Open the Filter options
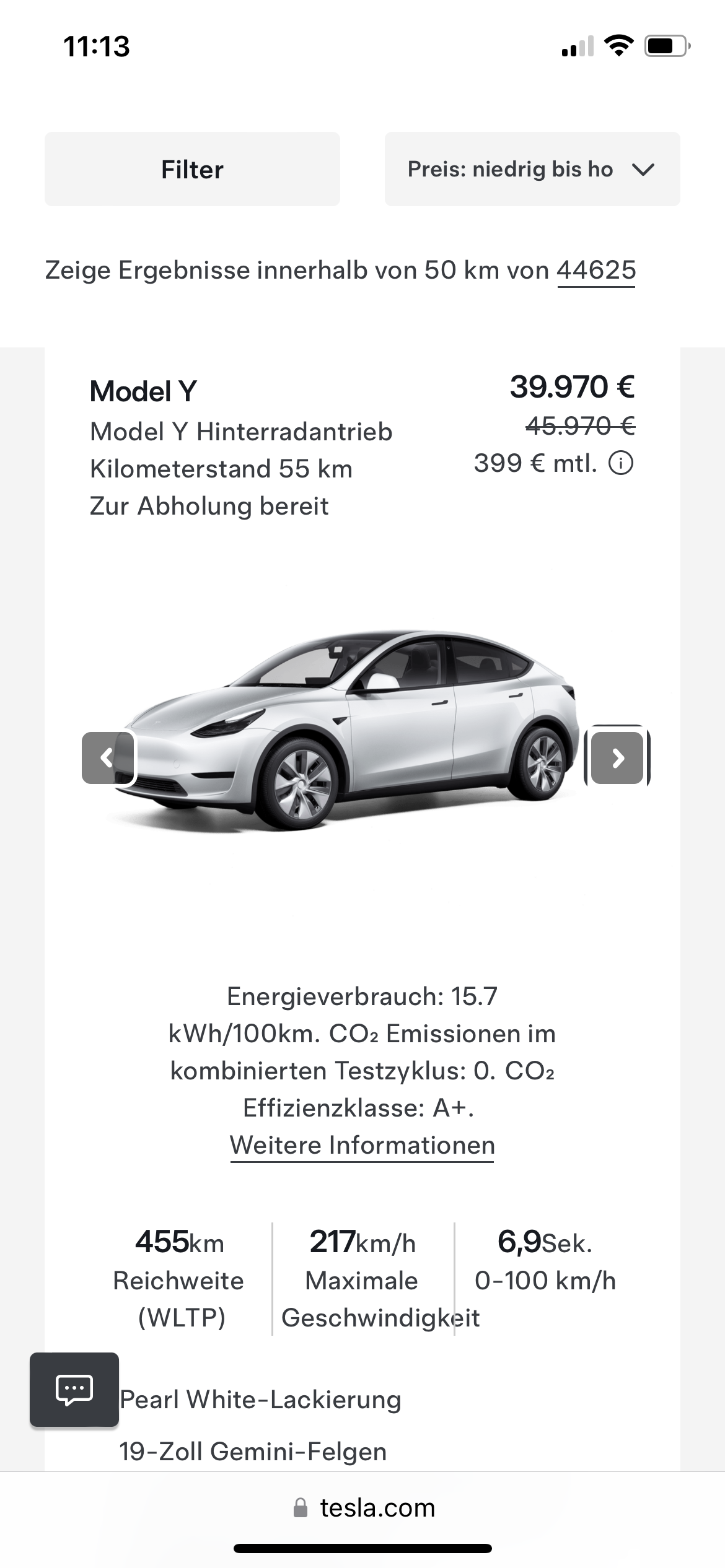The width and height of the screenshot is (725, 1568). pyautogui.click(x=192, y=169)
